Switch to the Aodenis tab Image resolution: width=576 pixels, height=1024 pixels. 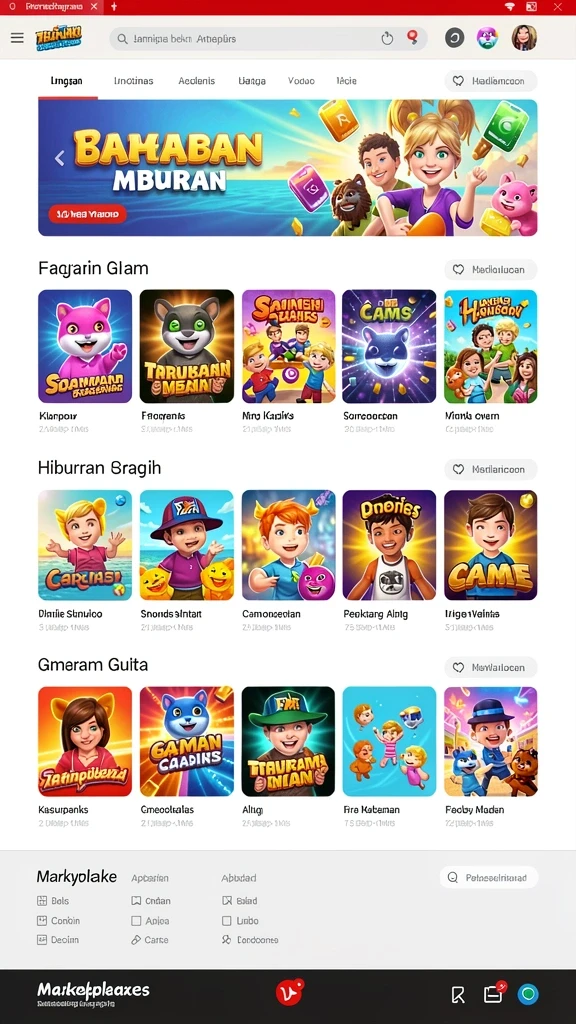point(197,81)
